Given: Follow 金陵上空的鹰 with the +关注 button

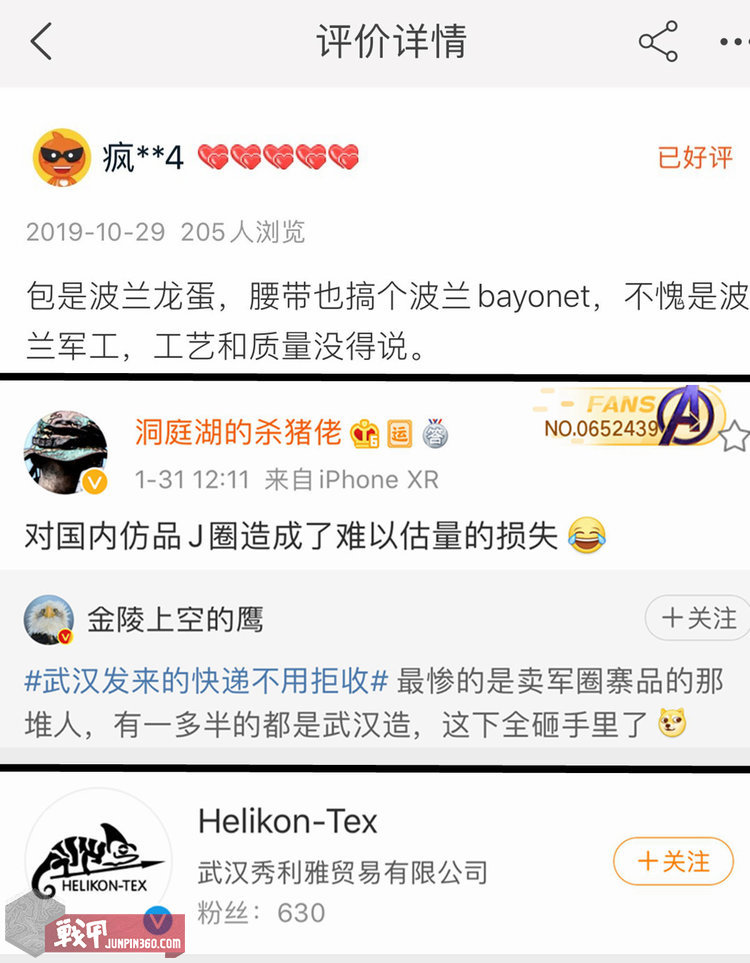Looking at the screenshot, I should pyautogui.click(x=697, y=619).
